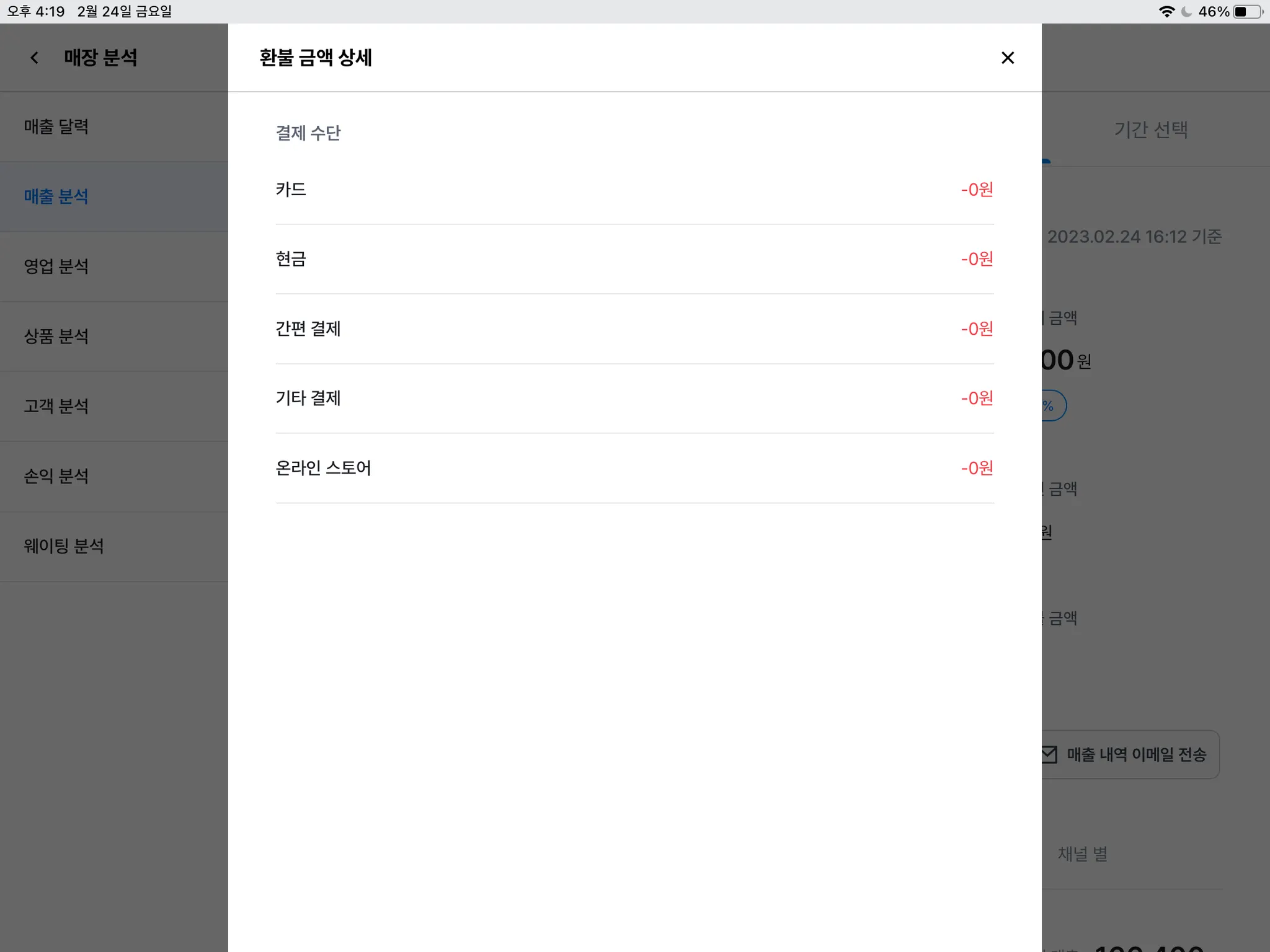
Task: Select 매출 분석 in the sidebar
Action: (x=56, y=196)
